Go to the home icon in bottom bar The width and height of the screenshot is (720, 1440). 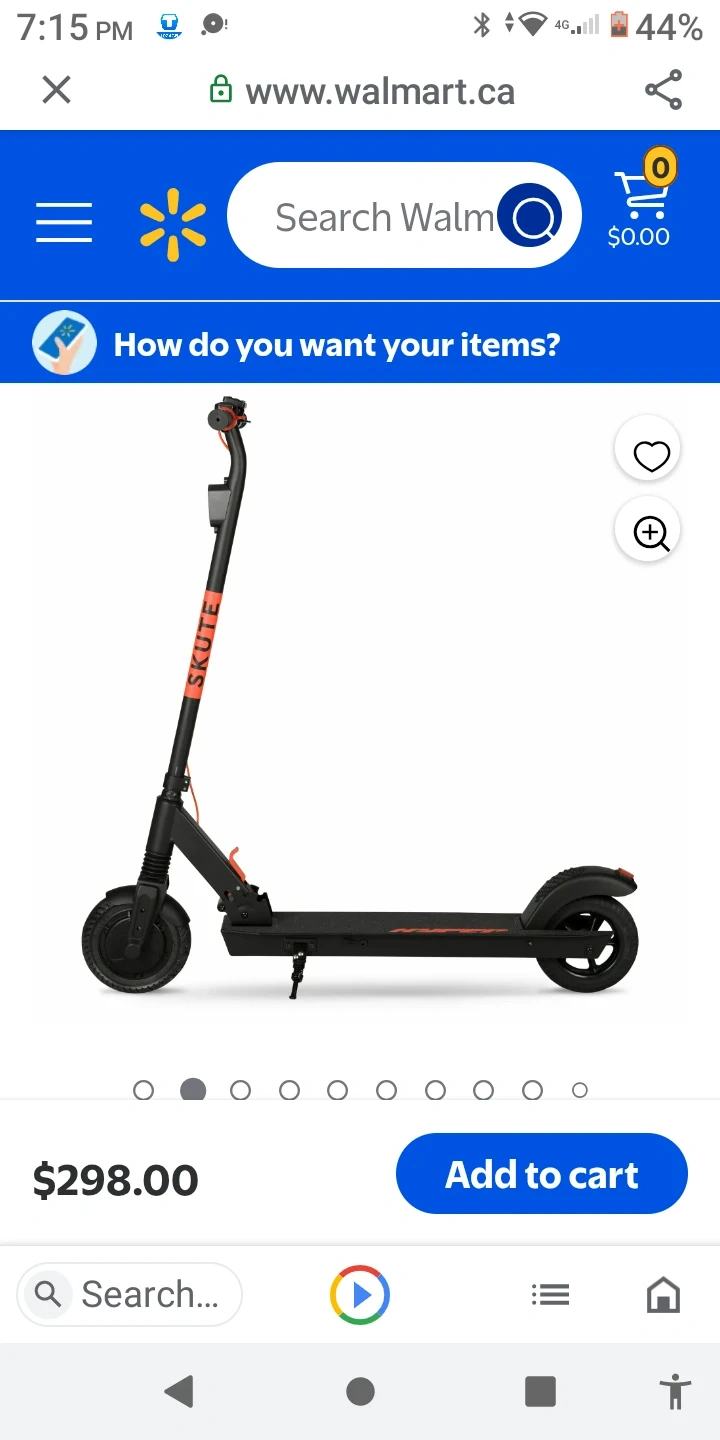coord(663,1295)
